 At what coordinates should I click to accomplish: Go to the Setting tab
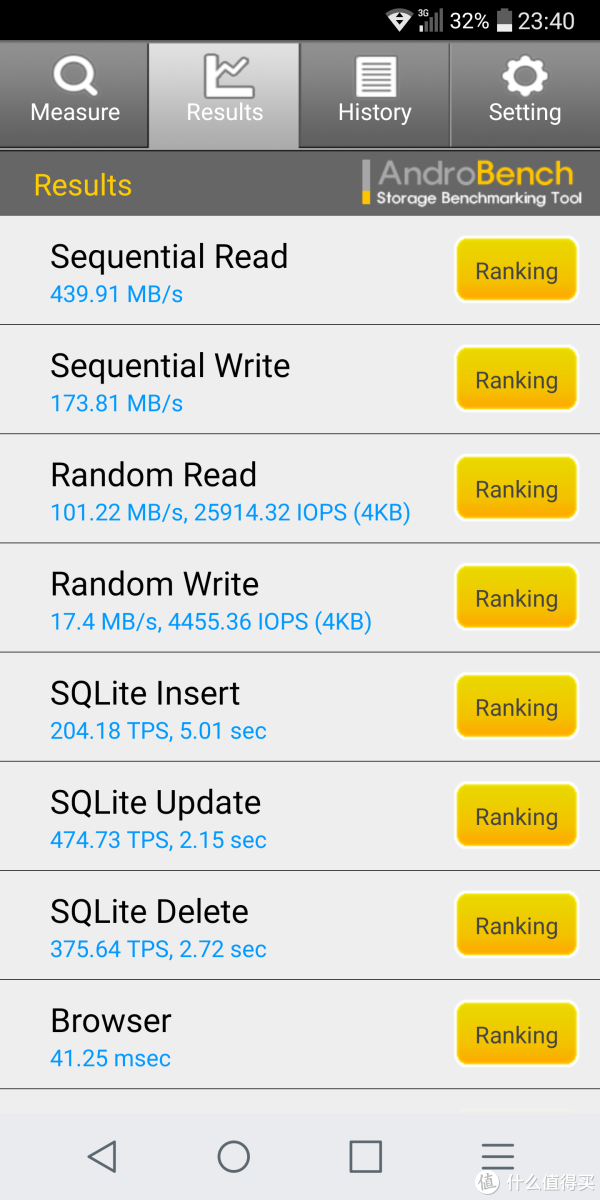pyautogui.click(x=525, y=94)
